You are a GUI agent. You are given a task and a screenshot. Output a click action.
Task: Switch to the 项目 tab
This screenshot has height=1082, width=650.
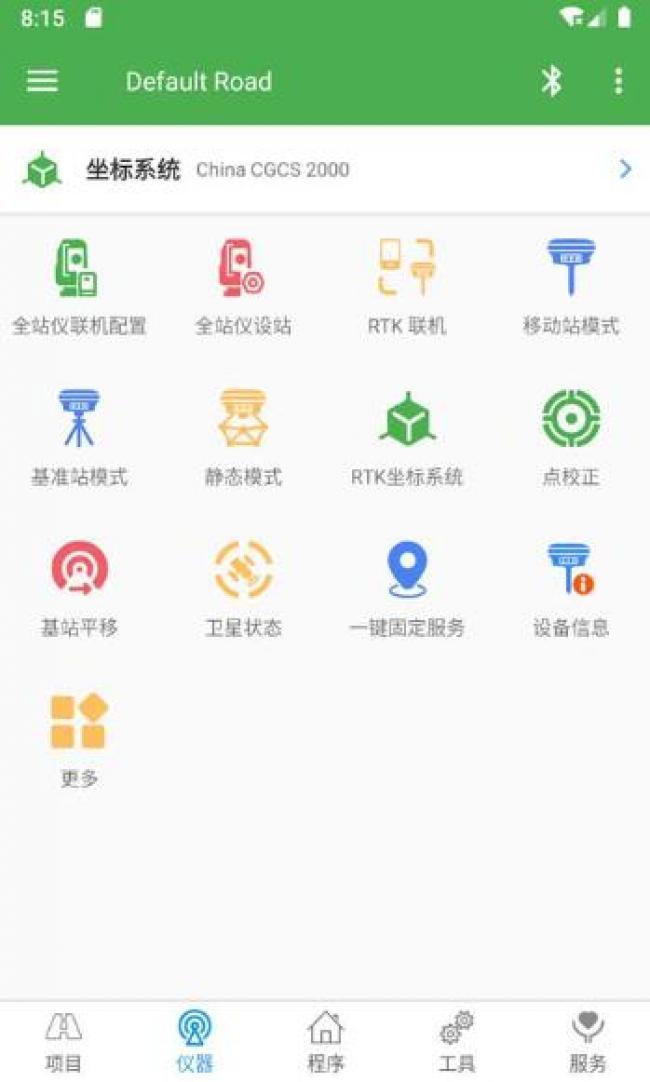pos(64,1042)
